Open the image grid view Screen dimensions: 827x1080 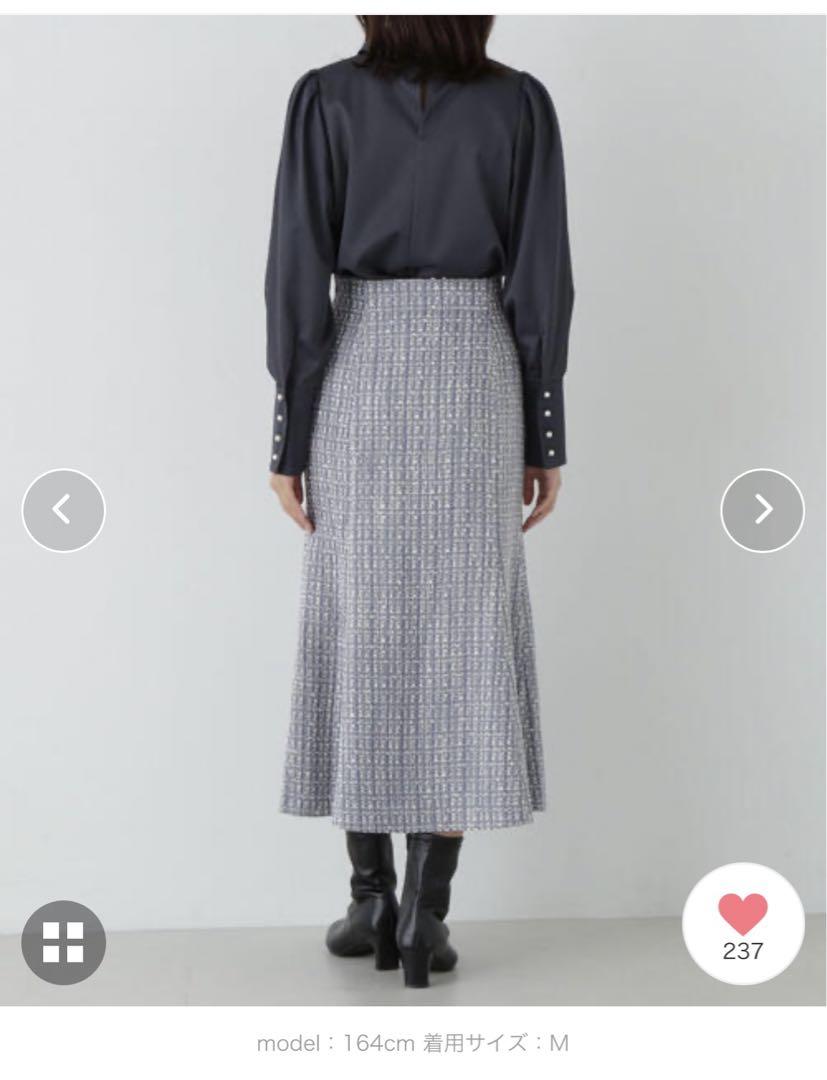pyautogui.click(x=63, y=941)
